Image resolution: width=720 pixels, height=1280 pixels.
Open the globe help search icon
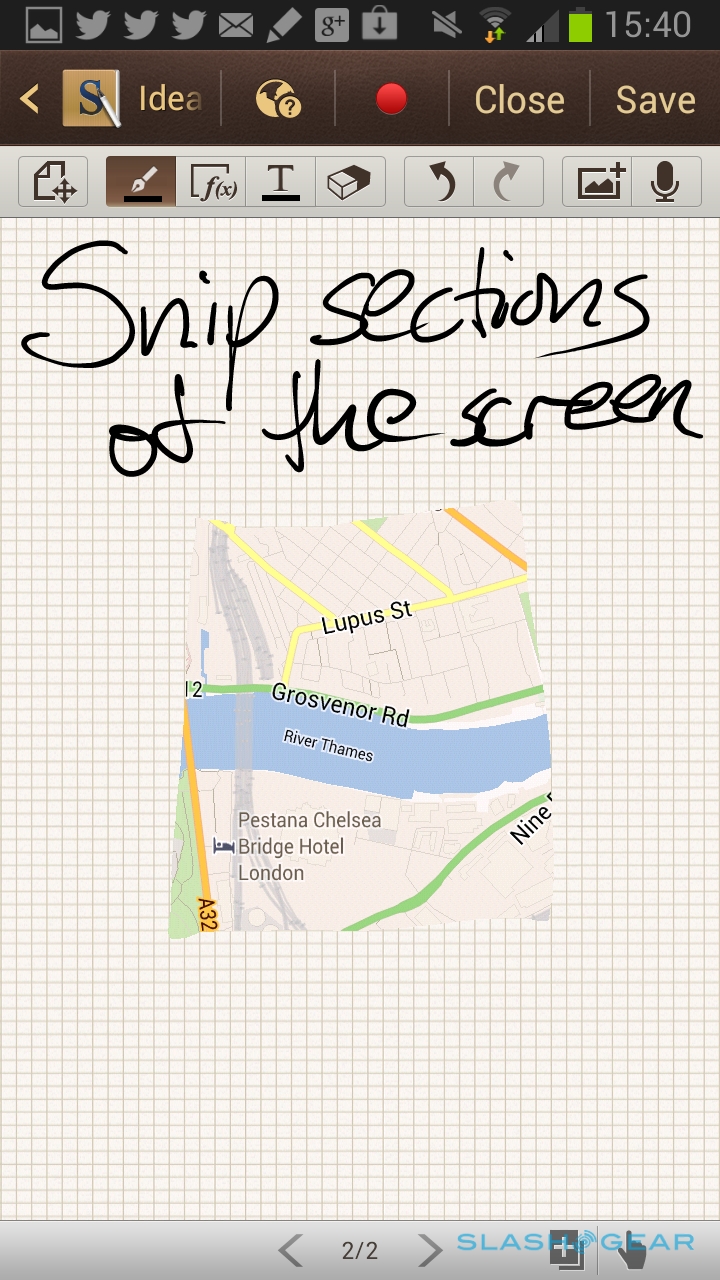coord(279,99)
